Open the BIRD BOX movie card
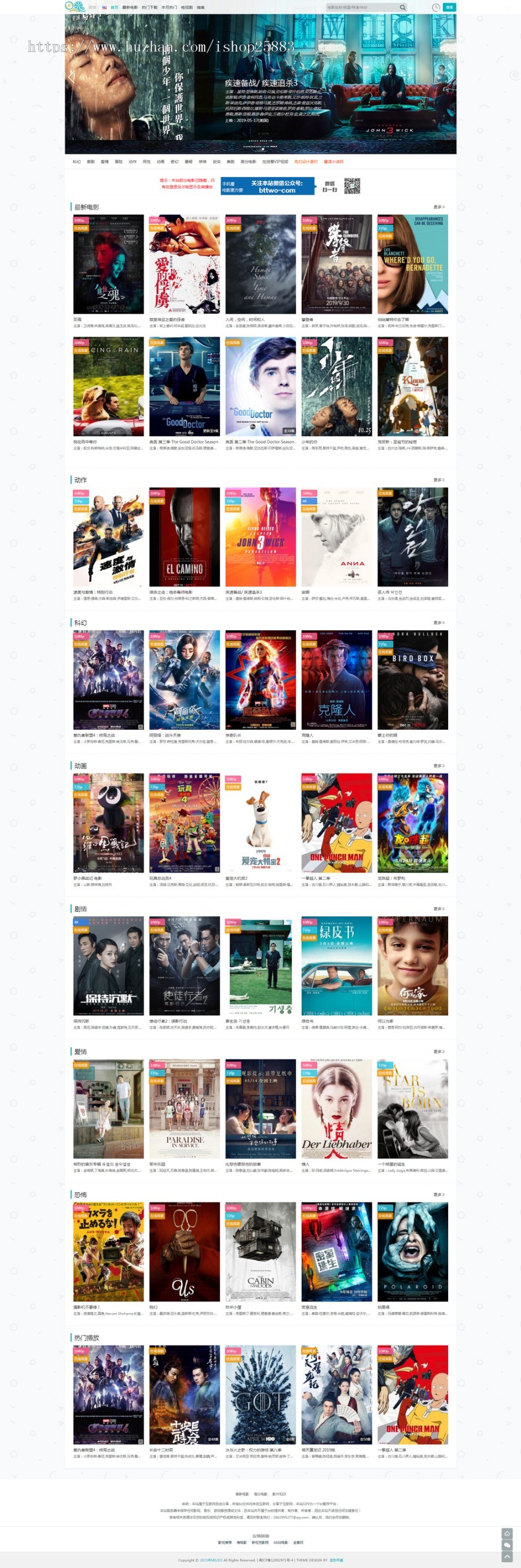Viewport: 521px width, 1568px height. (x=412, y=680)
